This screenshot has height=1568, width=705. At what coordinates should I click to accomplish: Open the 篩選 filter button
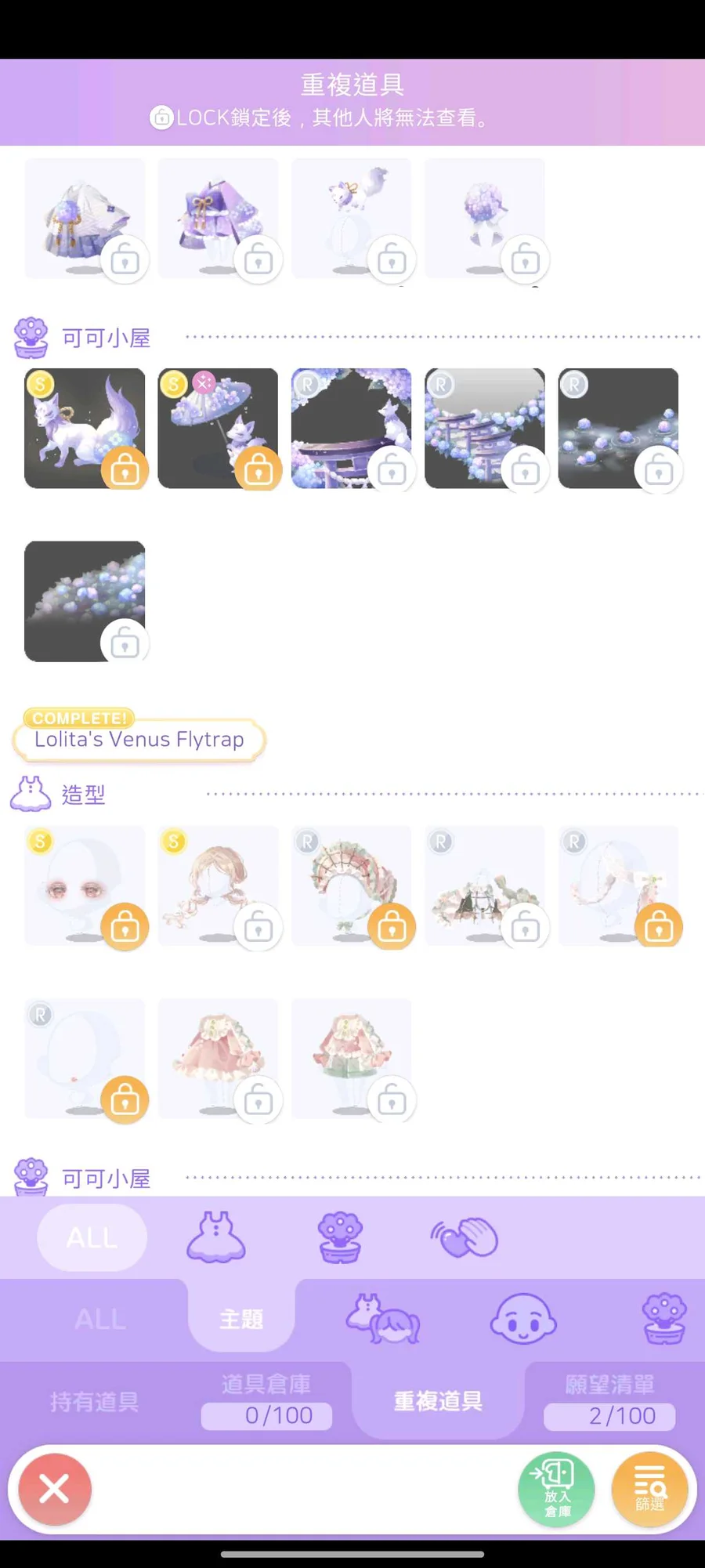point(649,1488)
